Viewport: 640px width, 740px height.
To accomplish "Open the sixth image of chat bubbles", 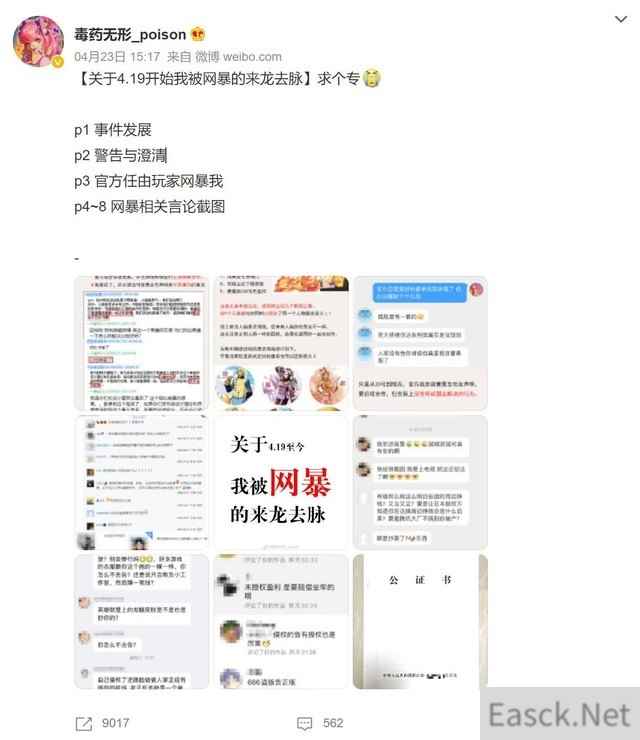I will (x=420, y=481).
